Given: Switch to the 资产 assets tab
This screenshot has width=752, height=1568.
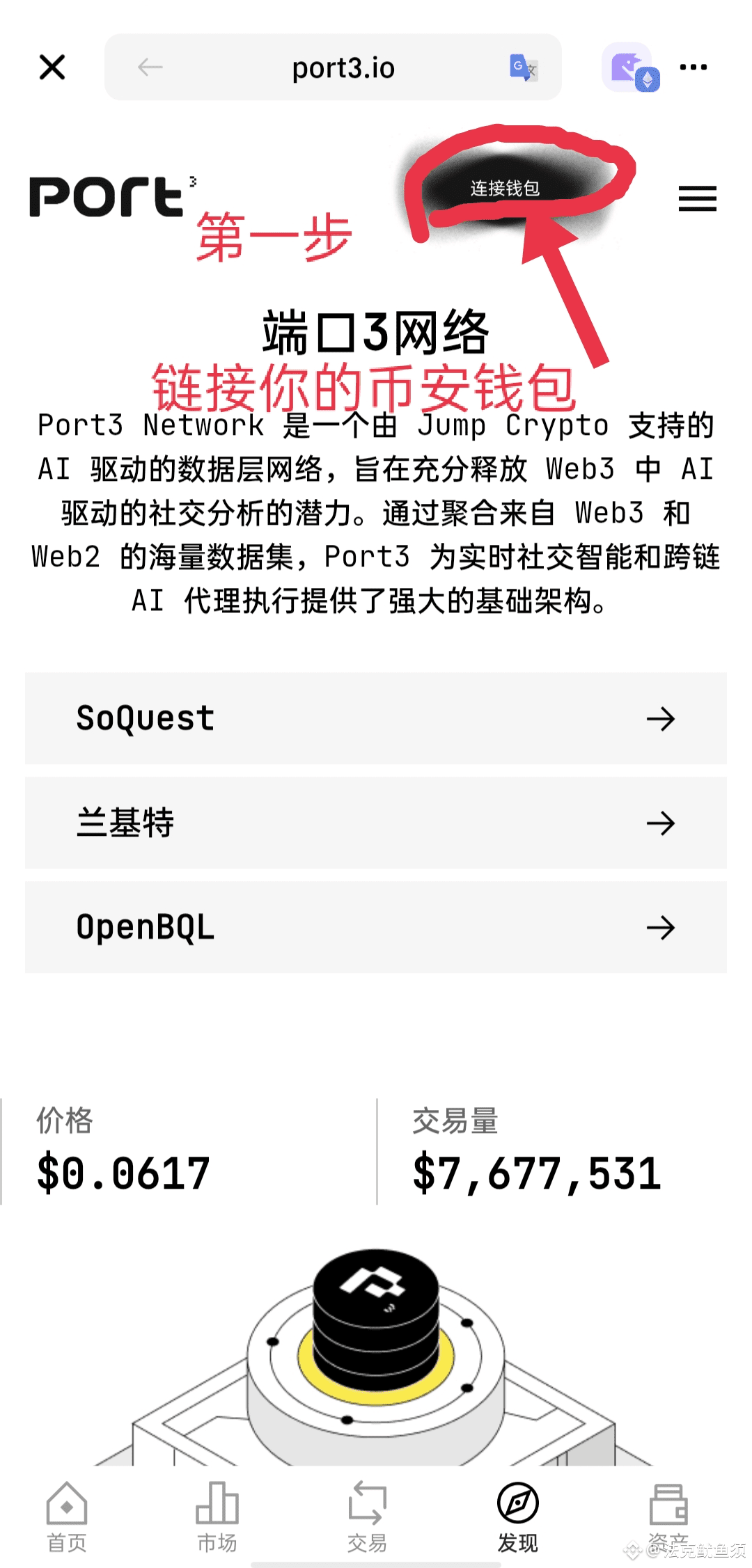Looking at the screenshot, I should tap(668, 1518).
